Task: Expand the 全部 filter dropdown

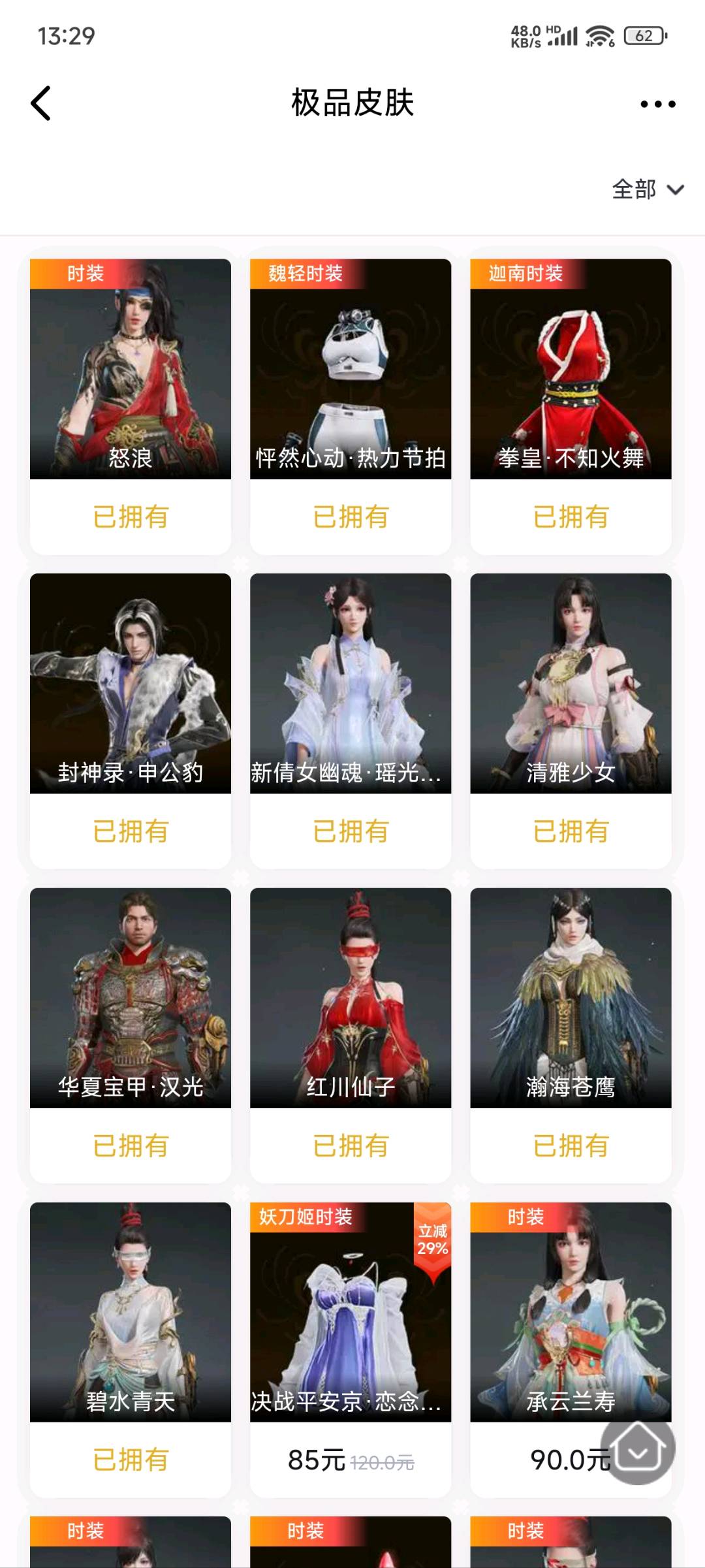Action: (x=647, y=189)
